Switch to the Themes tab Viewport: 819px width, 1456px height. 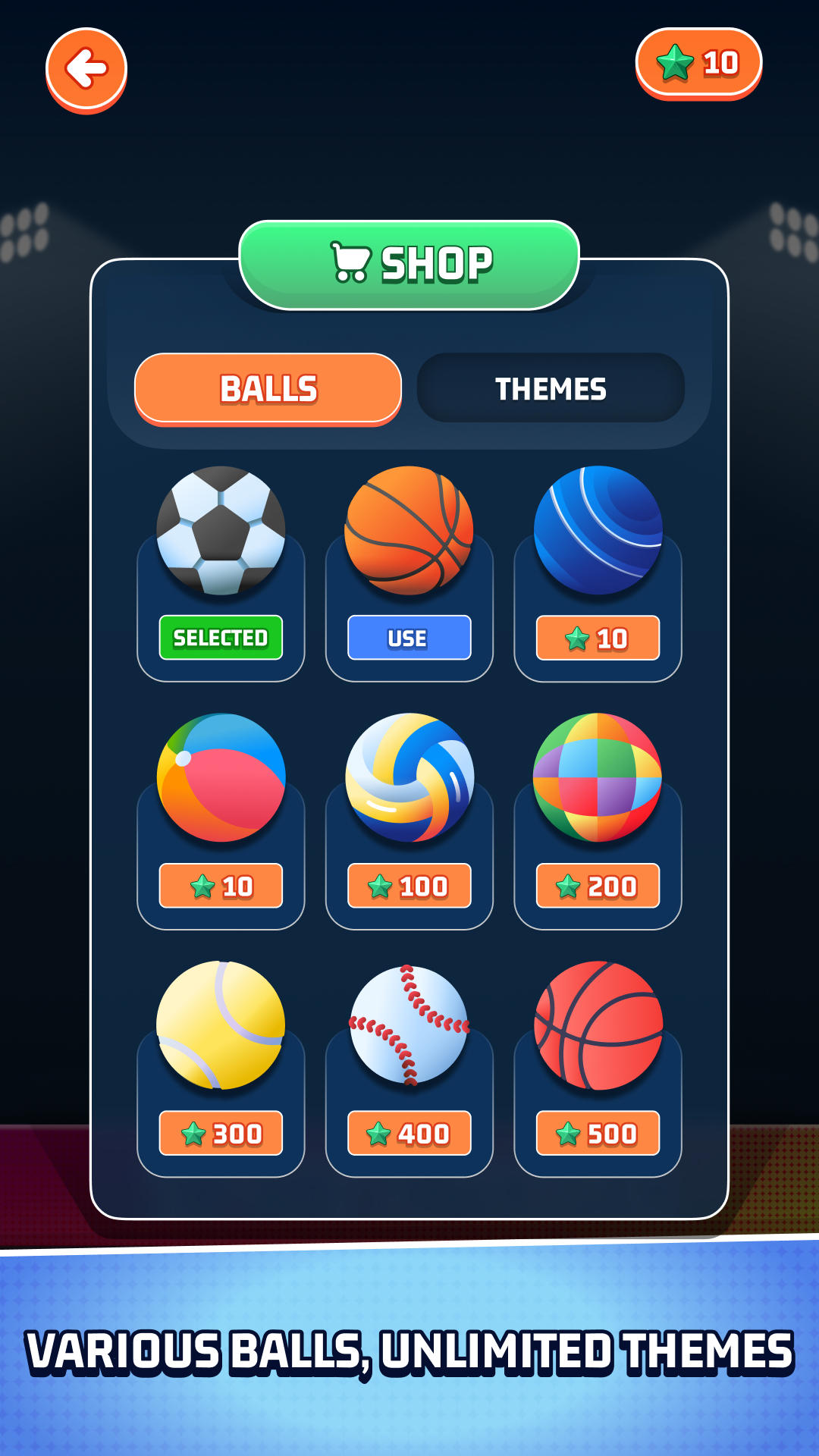551,388
